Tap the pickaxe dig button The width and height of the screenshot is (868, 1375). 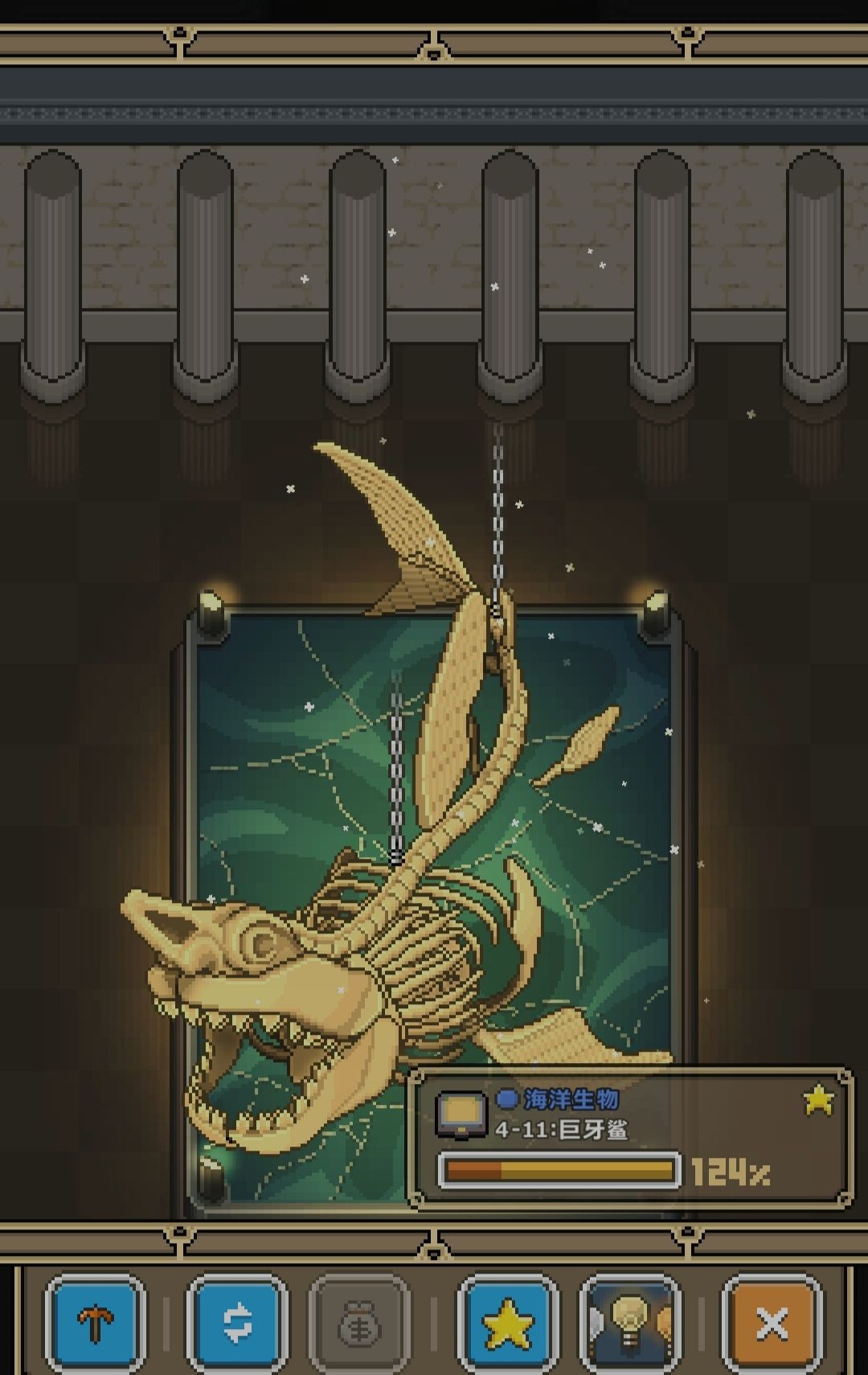pos(96,1324)
